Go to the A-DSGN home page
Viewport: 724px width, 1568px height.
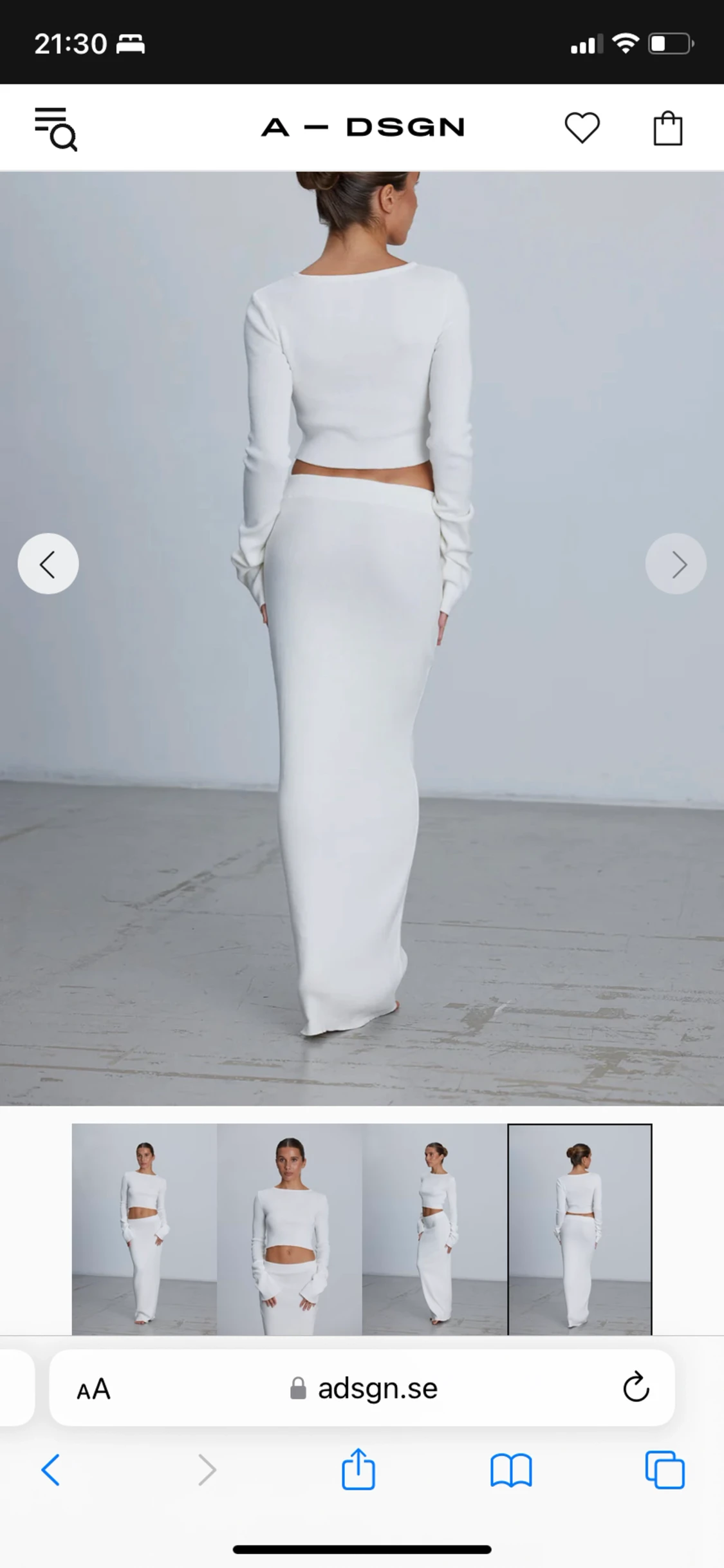pyautogui.click(x=362, y=128)
